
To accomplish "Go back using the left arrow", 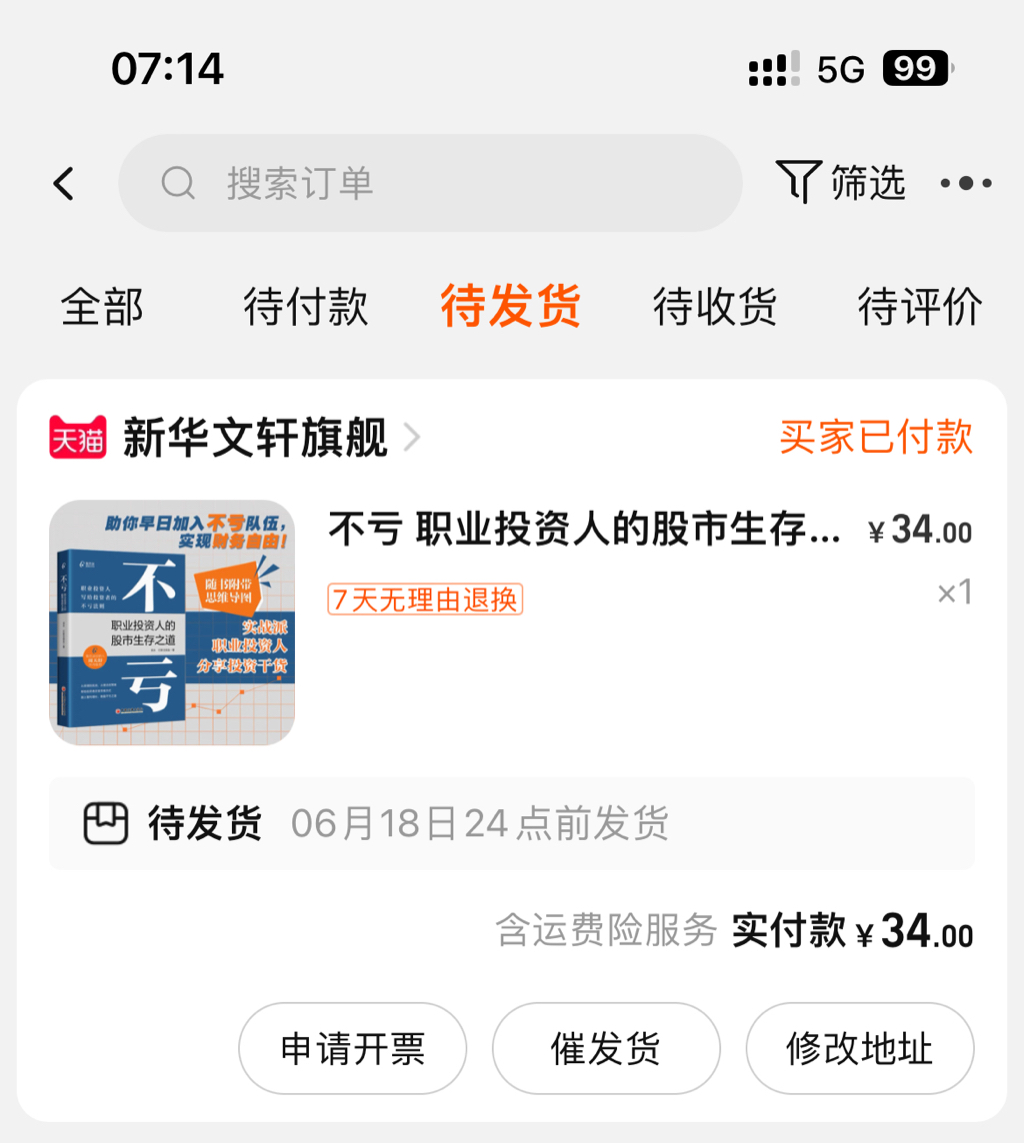I will pyautogui.click(x=64, y=184).
